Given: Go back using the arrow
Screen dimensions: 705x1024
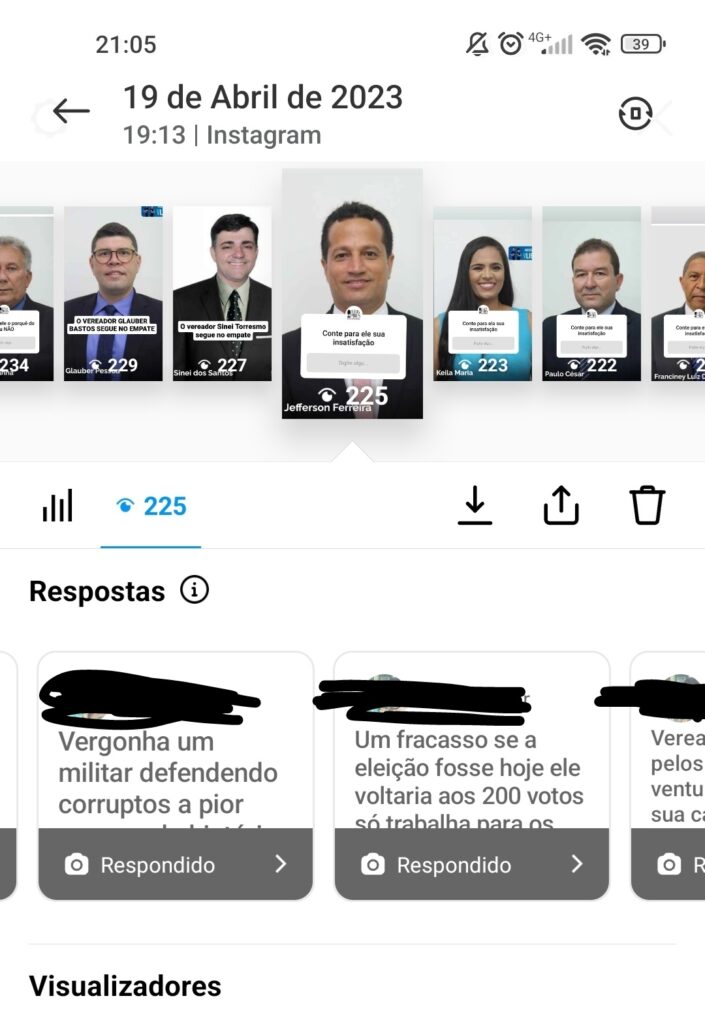Looking at the screenshot, I should [71, 112].
